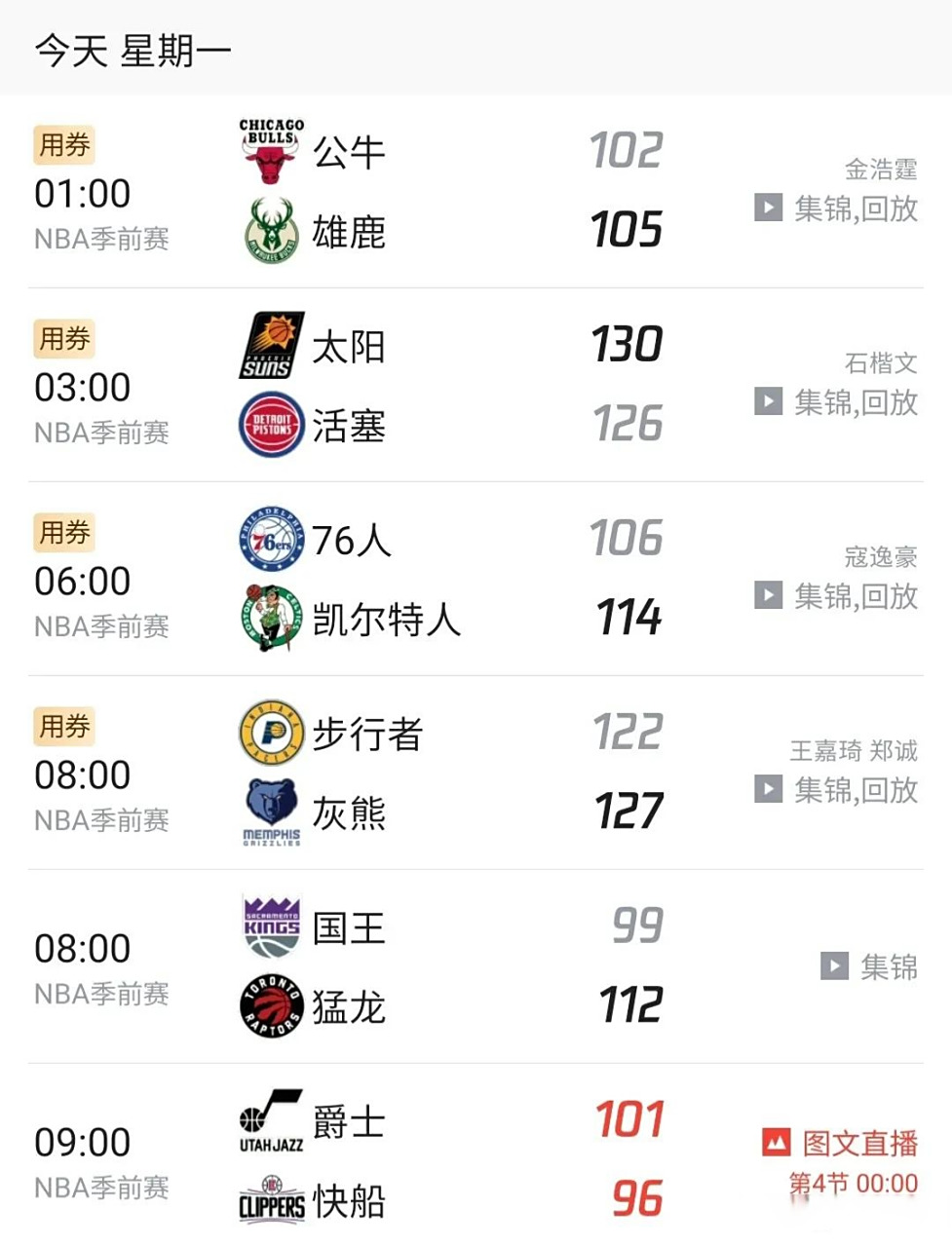Click the Toronto Raptors team logo

tap(270, 1008)
